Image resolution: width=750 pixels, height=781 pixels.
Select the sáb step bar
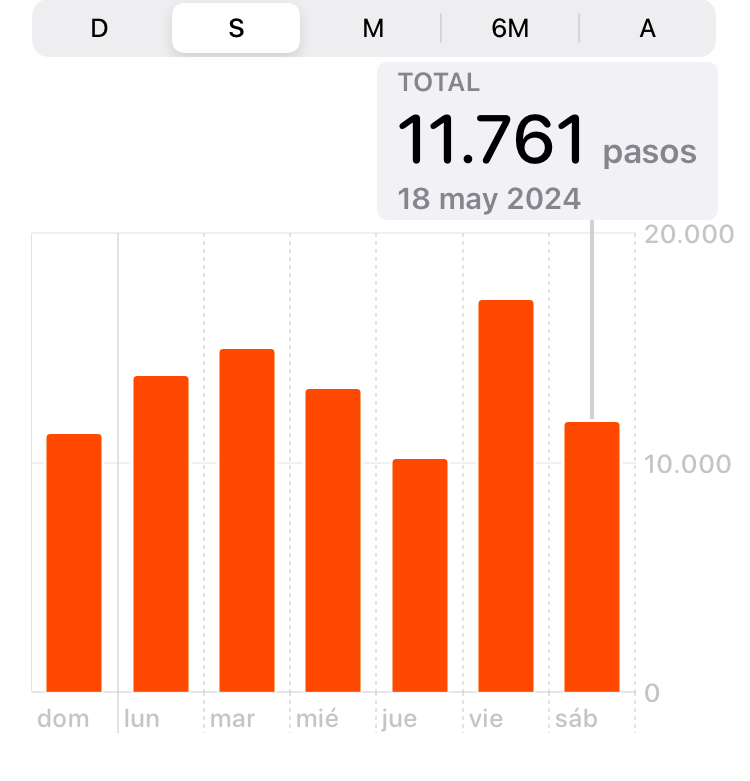[592, 556]
